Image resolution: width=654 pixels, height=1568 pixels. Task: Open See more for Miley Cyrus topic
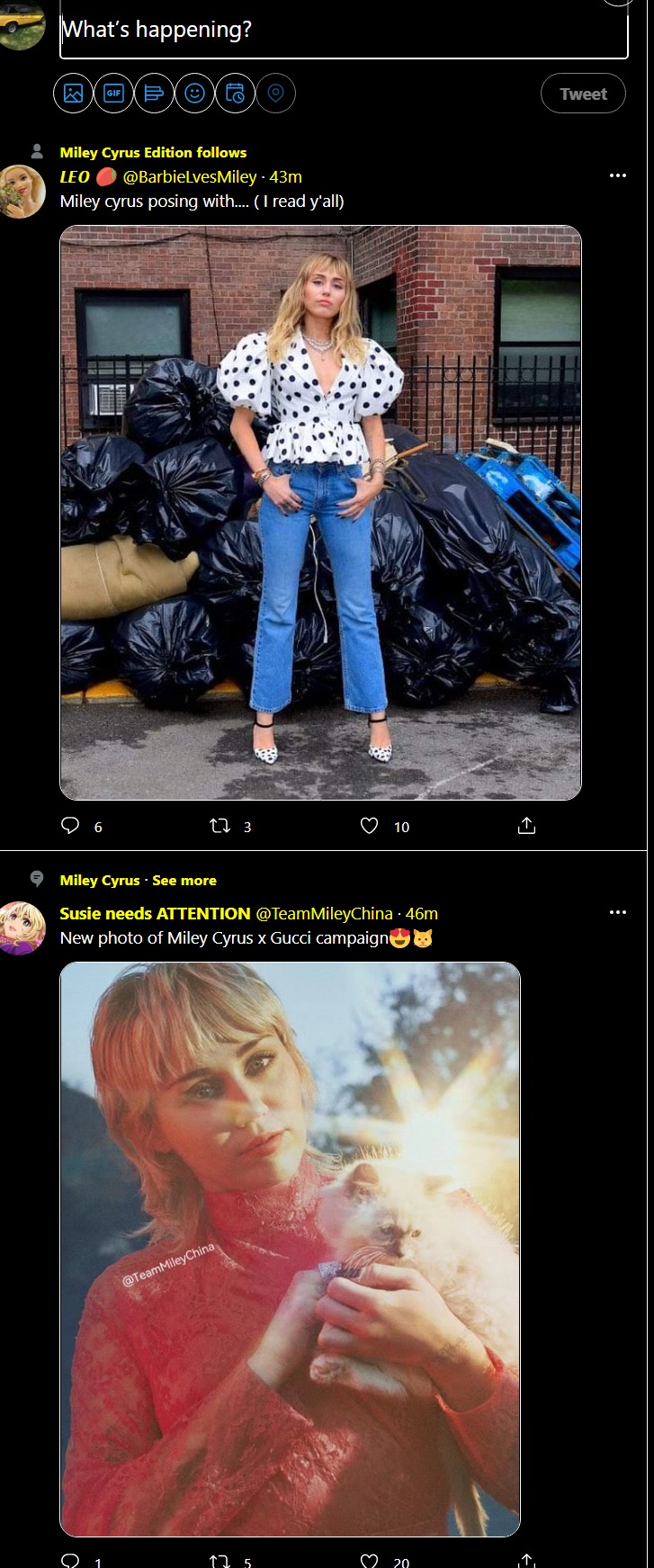pyautogui.click(x=184, y=880)
